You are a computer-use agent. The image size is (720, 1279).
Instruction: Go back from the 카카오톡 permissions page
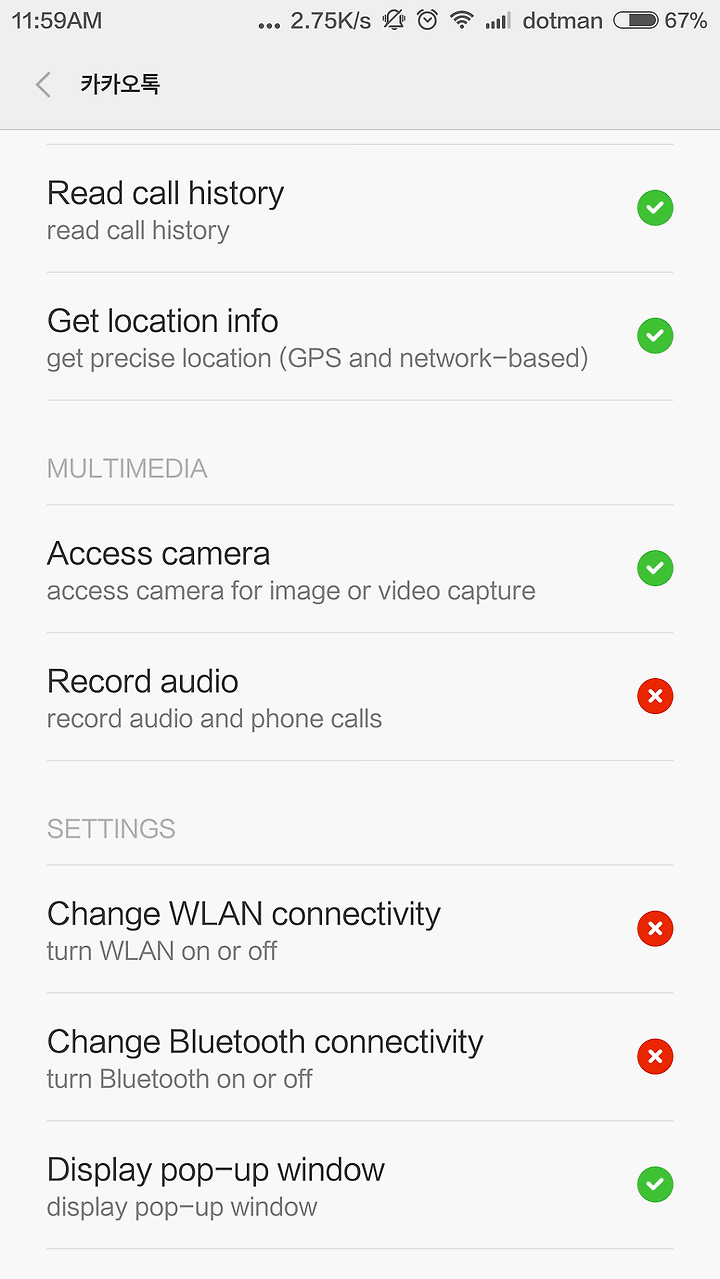tap(43, 85)
